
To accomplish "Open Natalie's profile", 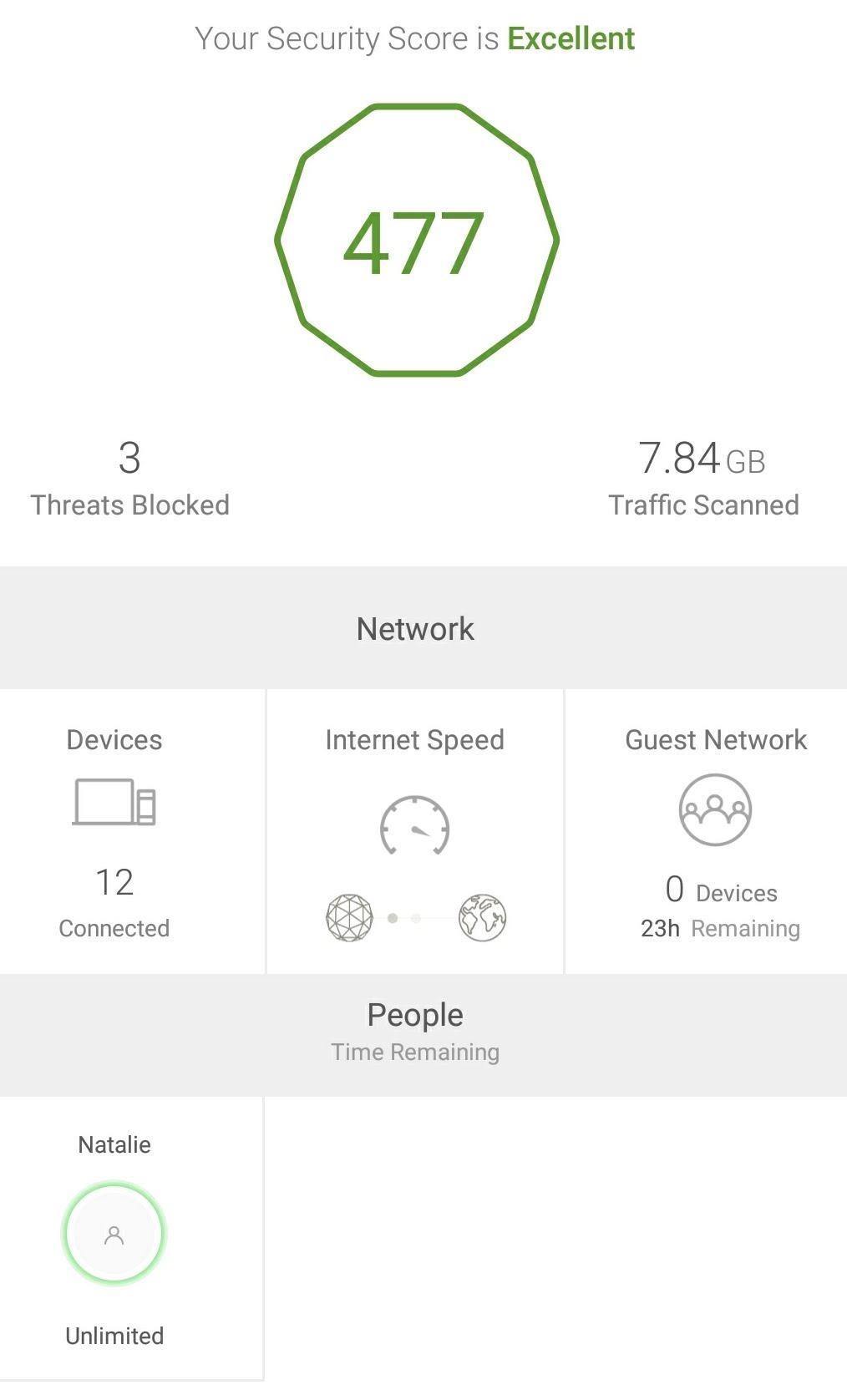I will click(x=114, y=1235).
